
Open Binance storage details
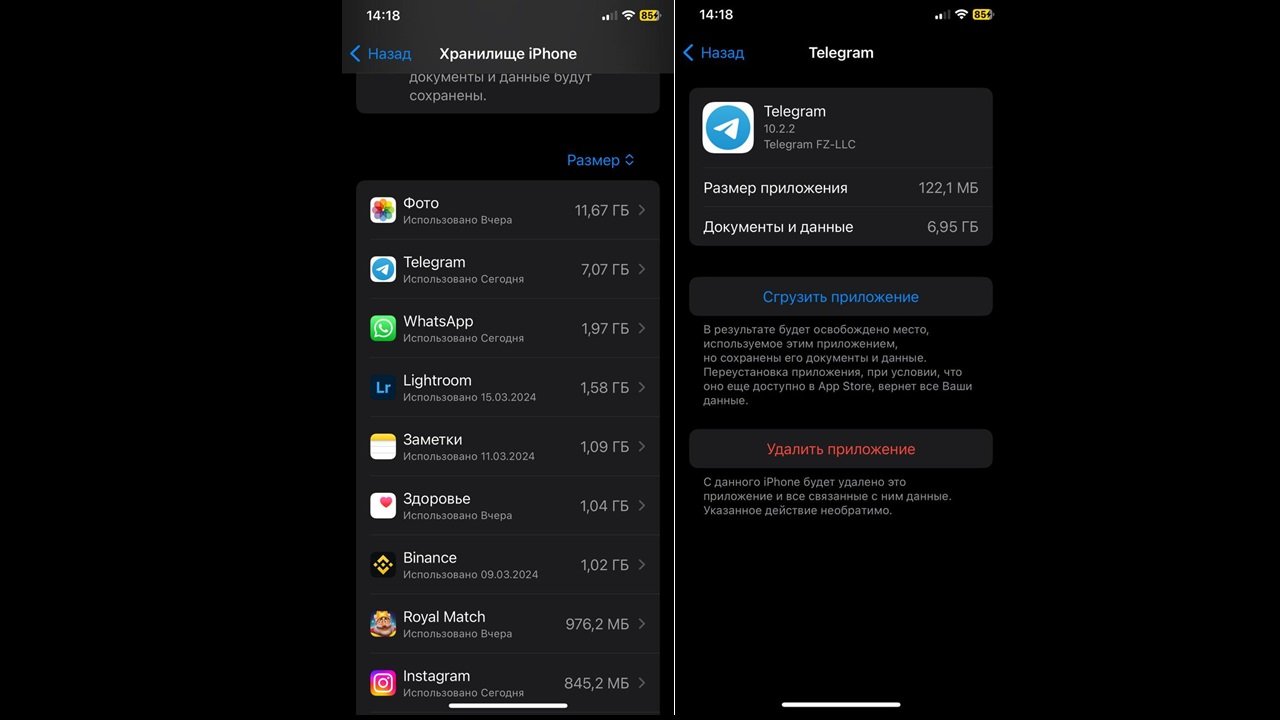coord(508,564)
